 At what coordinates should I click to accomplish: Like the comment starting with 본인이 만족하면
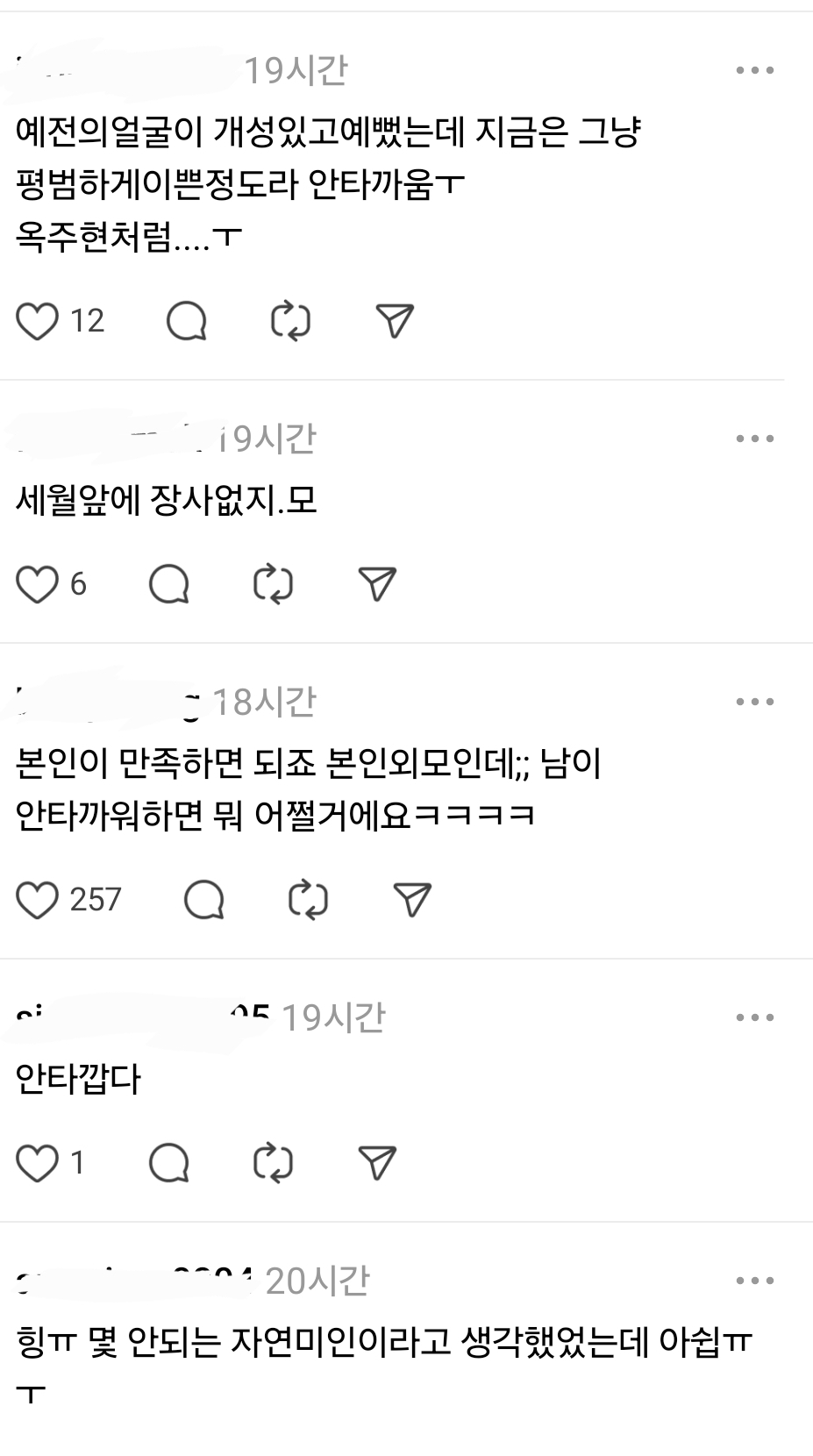tap(38, 900)
